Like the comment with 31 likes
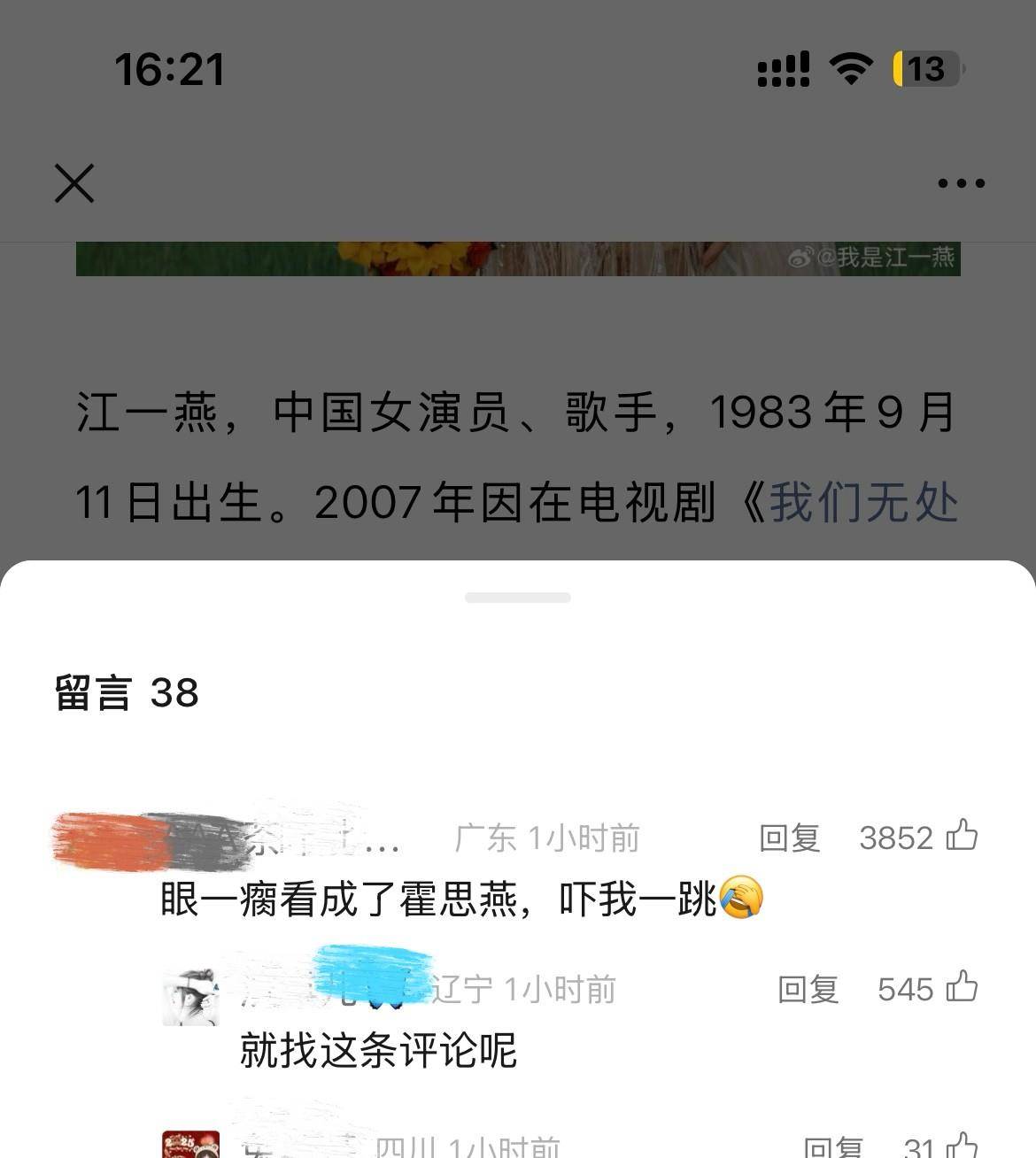1036x1158 pixels. pyautogui.click(x=962, y=1146)
